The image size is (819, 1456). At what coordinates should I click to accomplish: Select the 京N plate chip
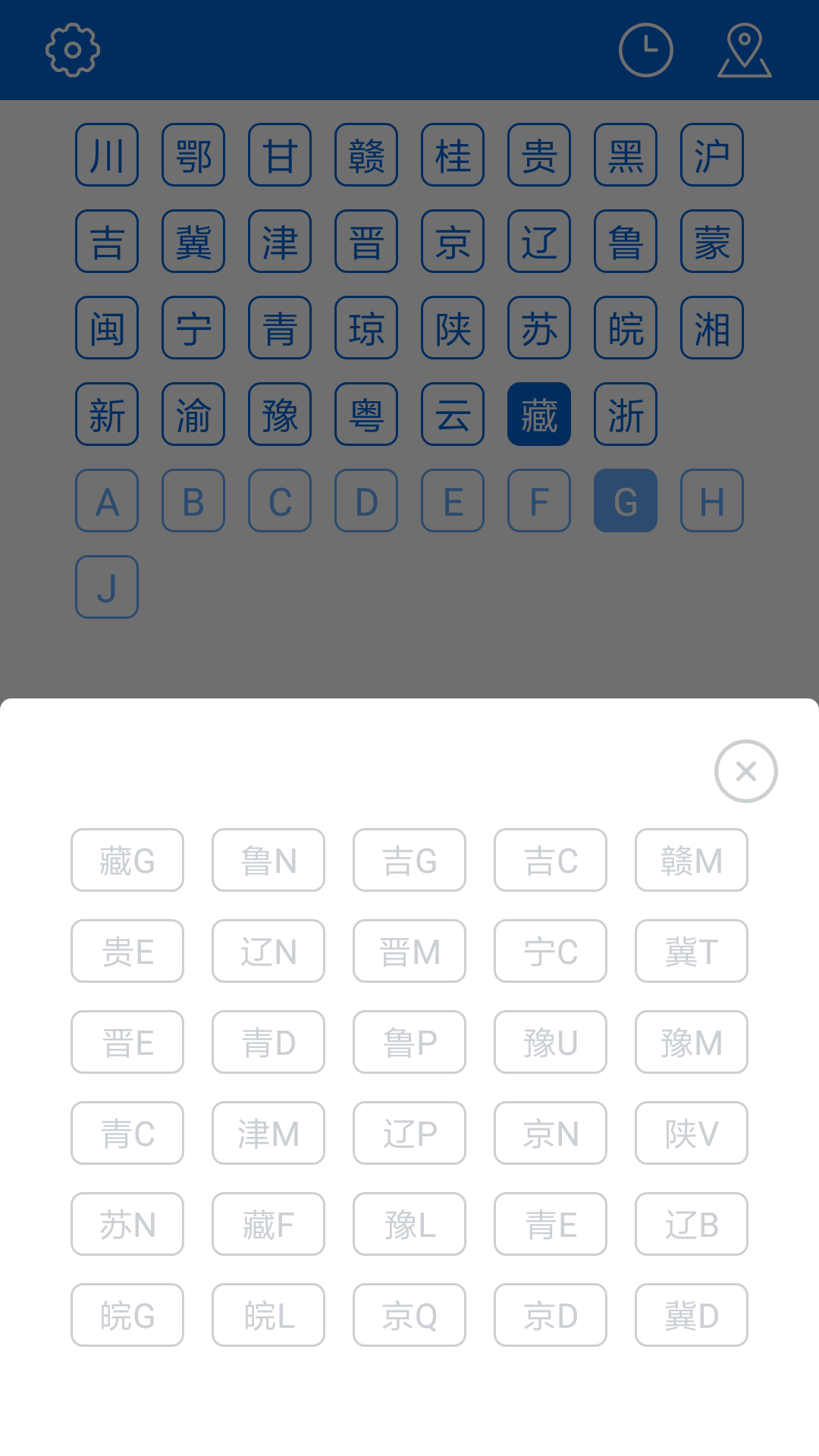pyautogui.click(x=551, y=1133)
